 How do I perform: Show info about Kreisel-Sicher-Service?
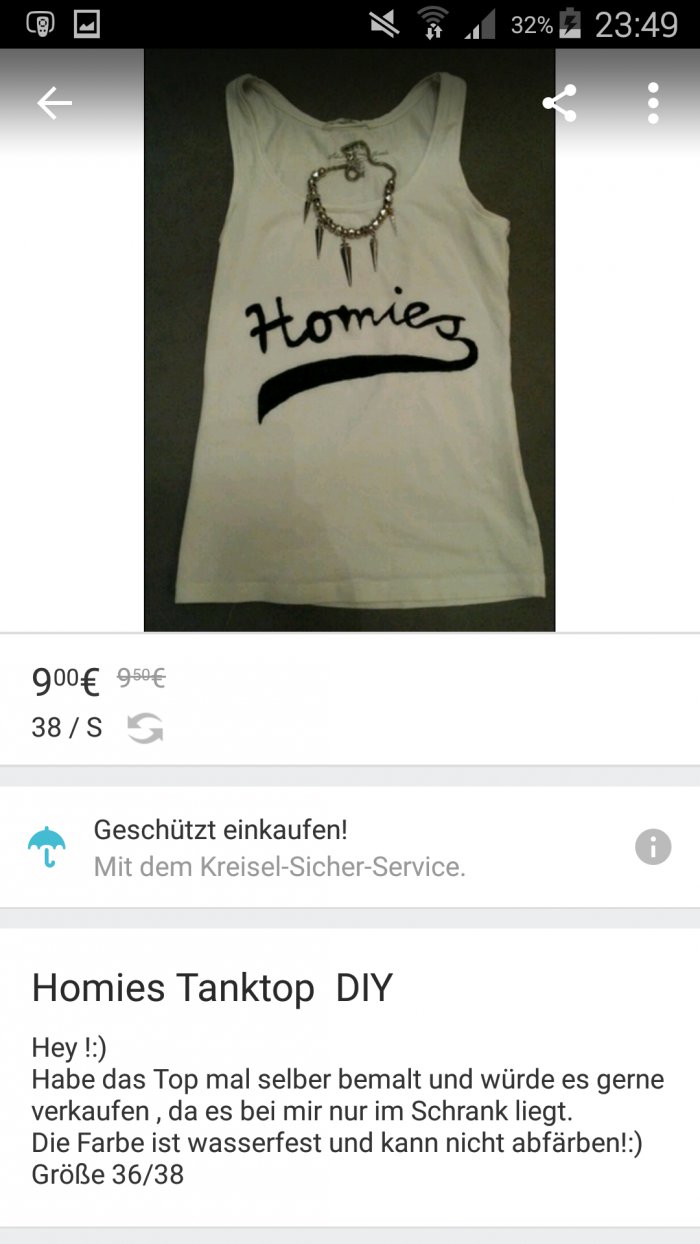[x=652, y=847]
